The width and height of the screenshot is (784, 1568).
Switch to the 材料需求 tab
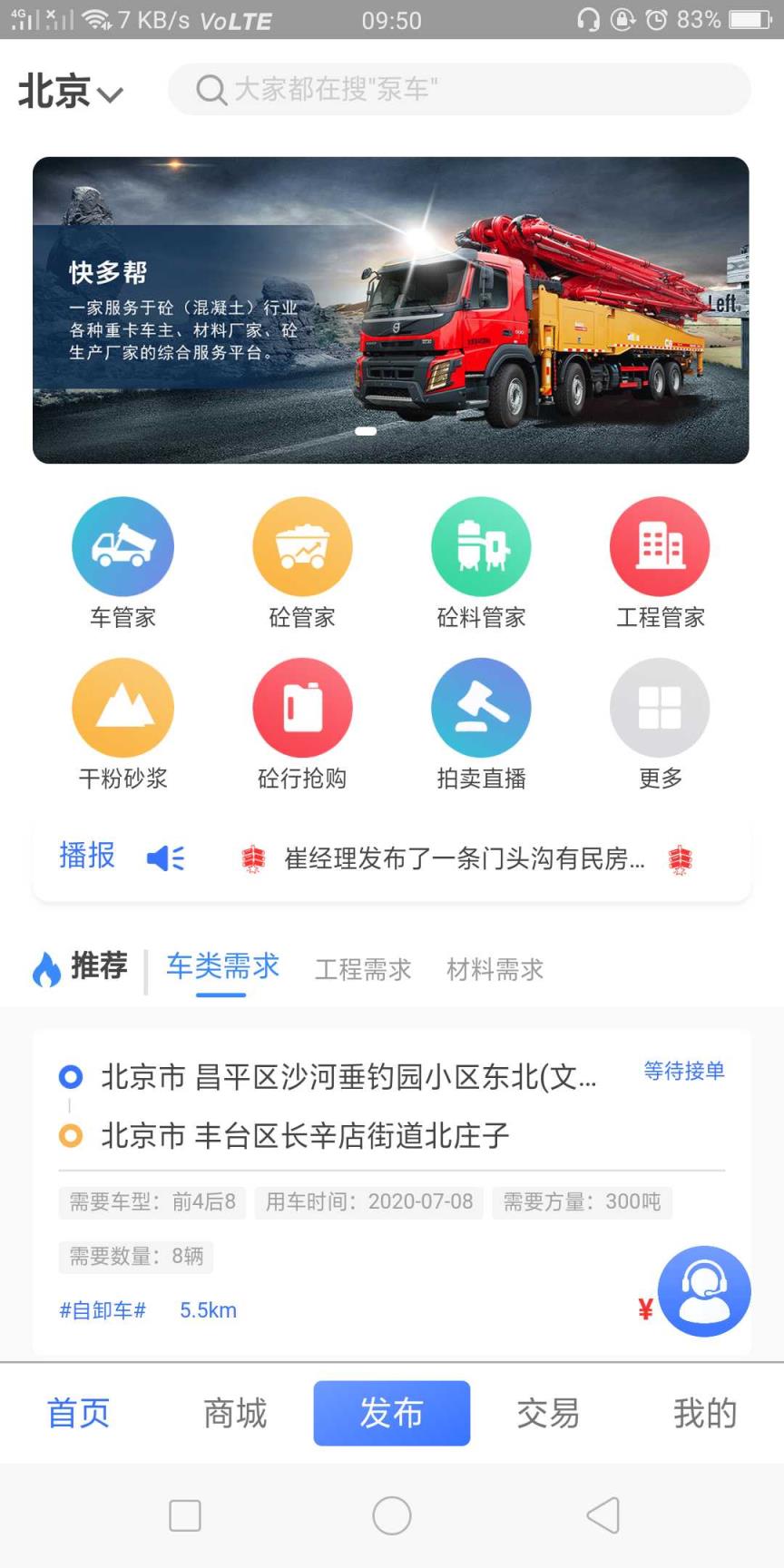pos(493,969)
